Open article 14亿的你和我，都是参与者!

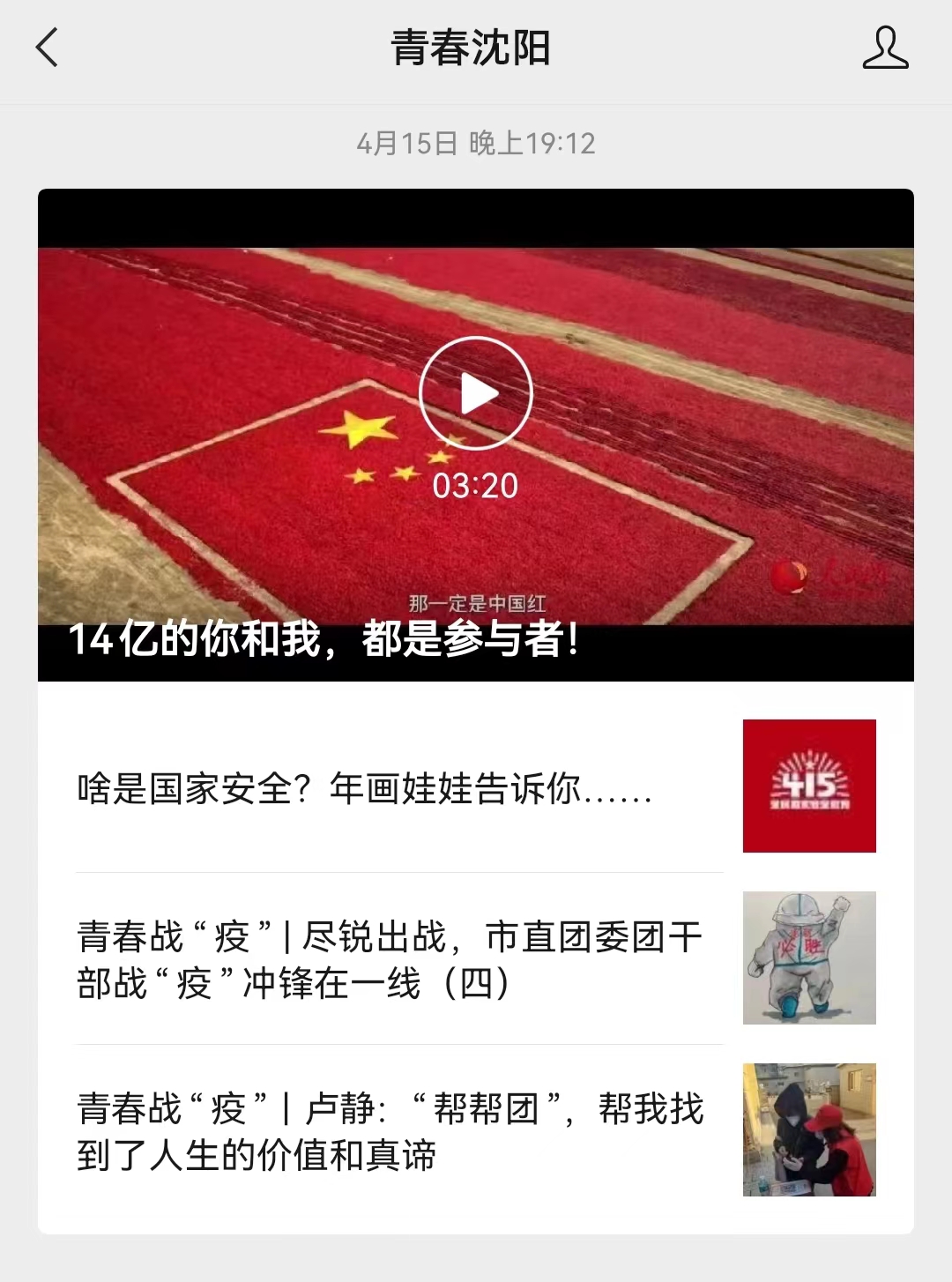(x=324, y=639)
